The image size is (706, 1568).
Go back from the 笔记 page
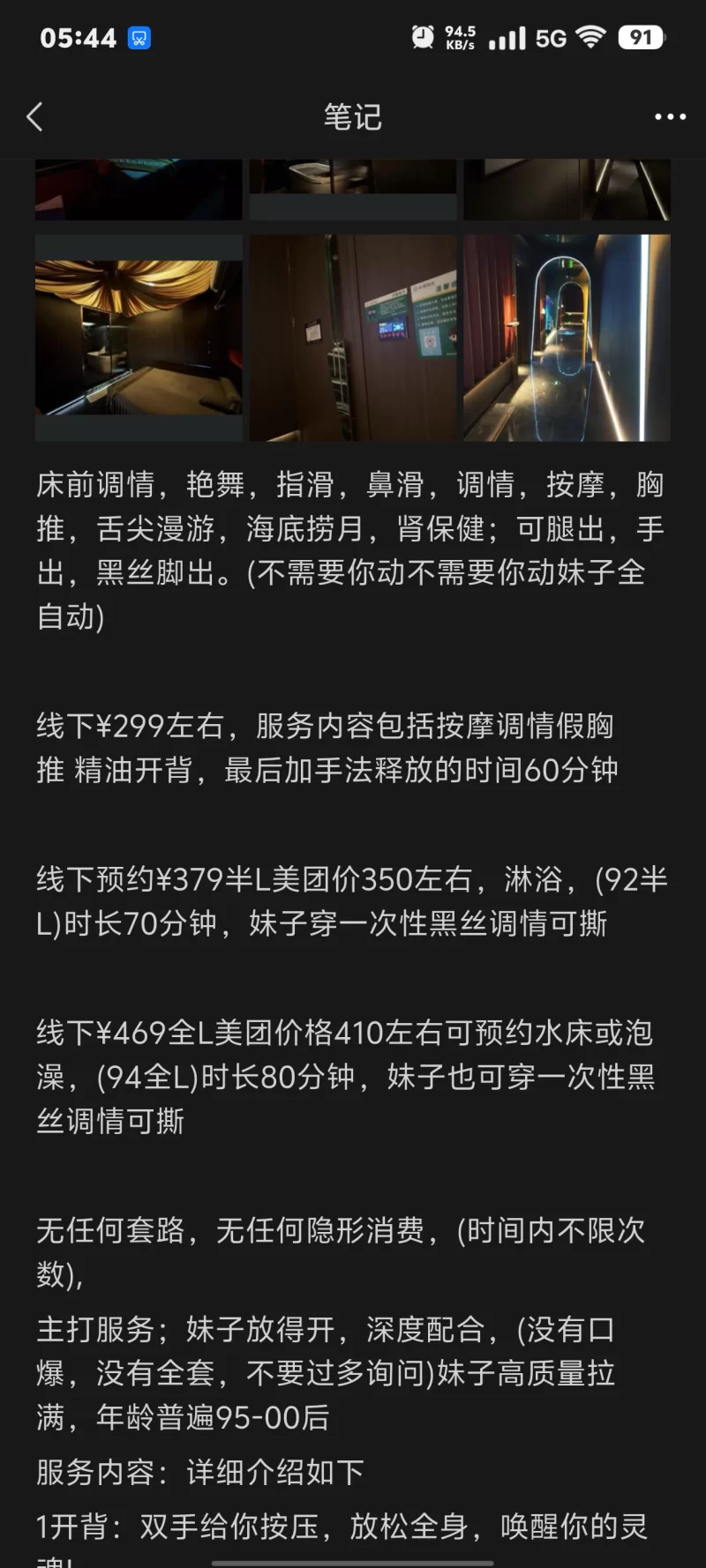[34, 116]
